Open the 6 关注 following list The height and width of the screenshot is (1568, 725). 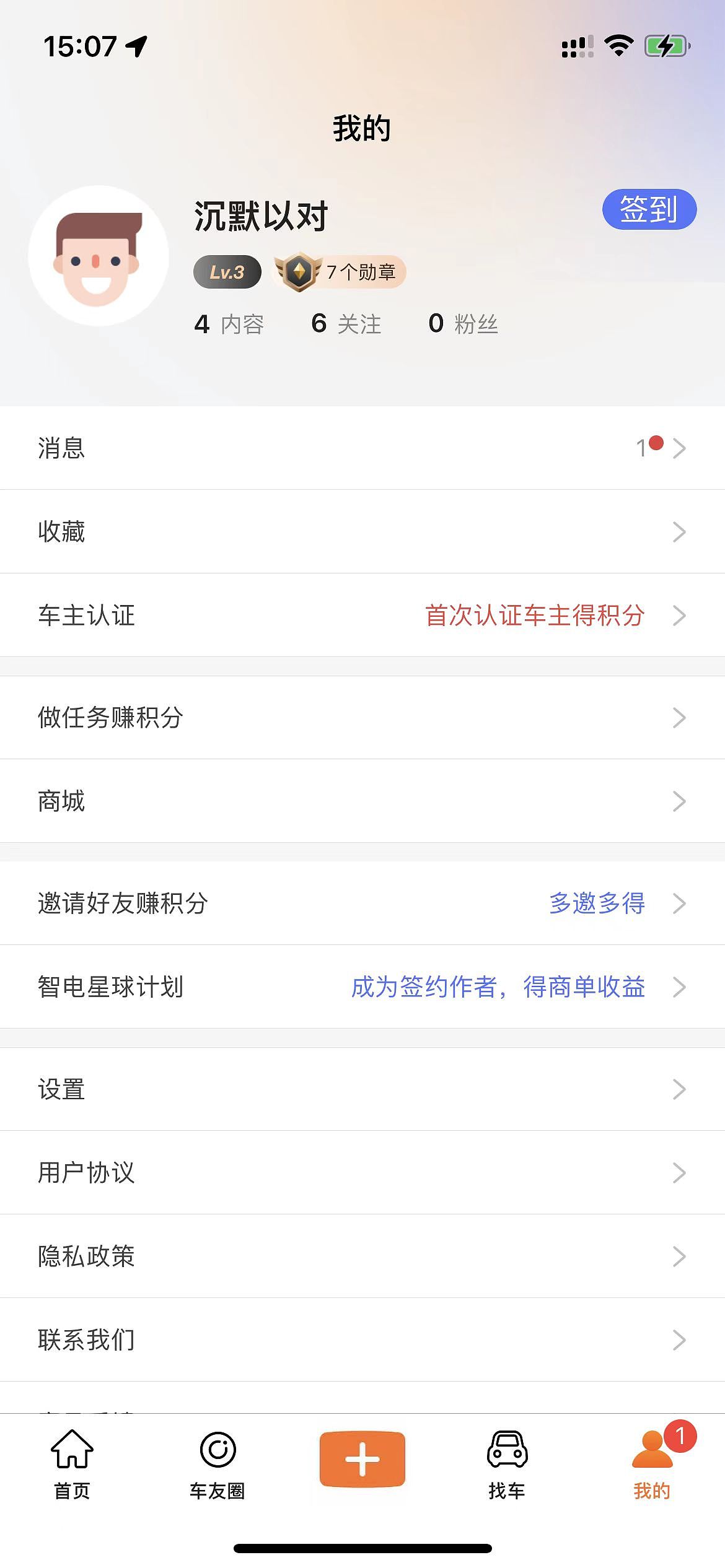tap(346, 324)
